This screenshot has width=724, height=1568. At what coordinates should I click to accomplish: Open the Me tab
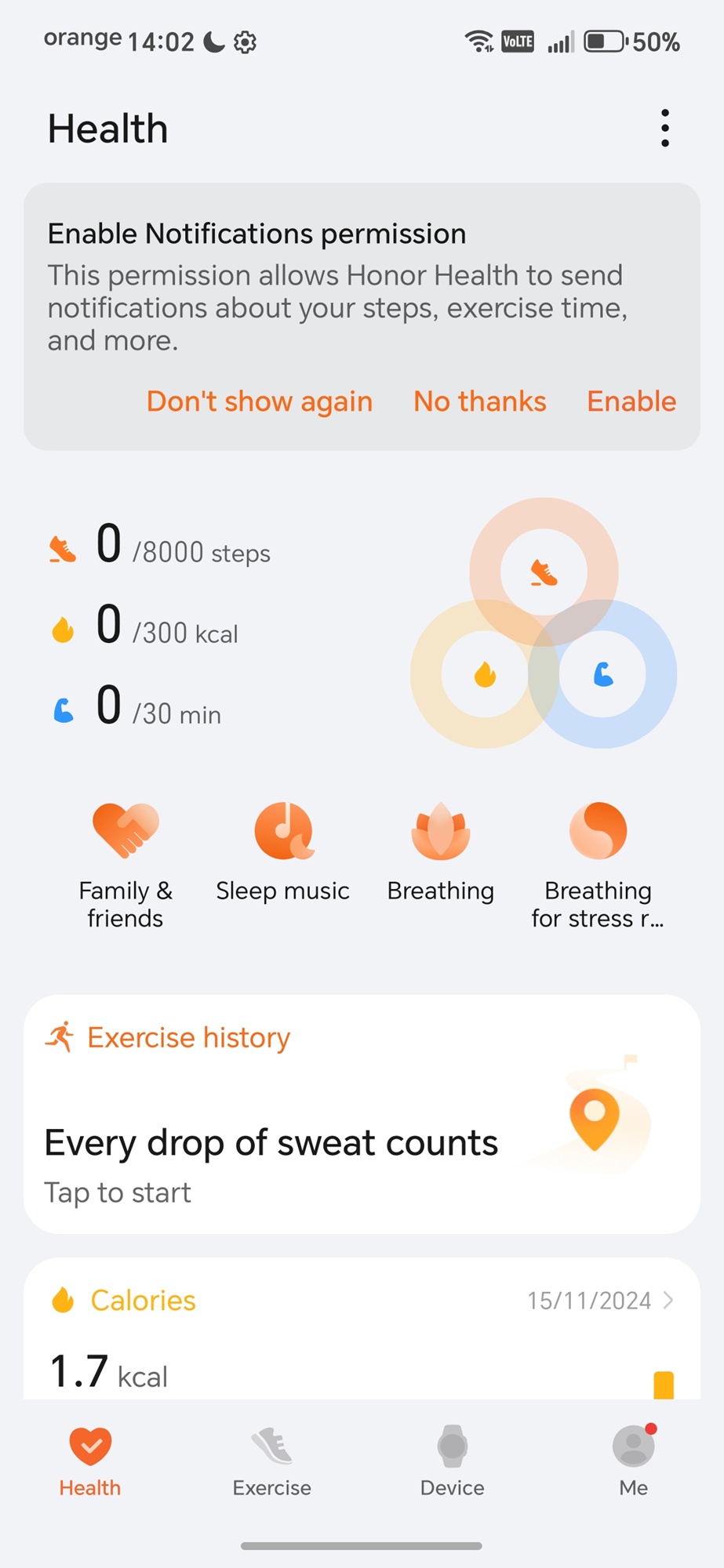633,1461
